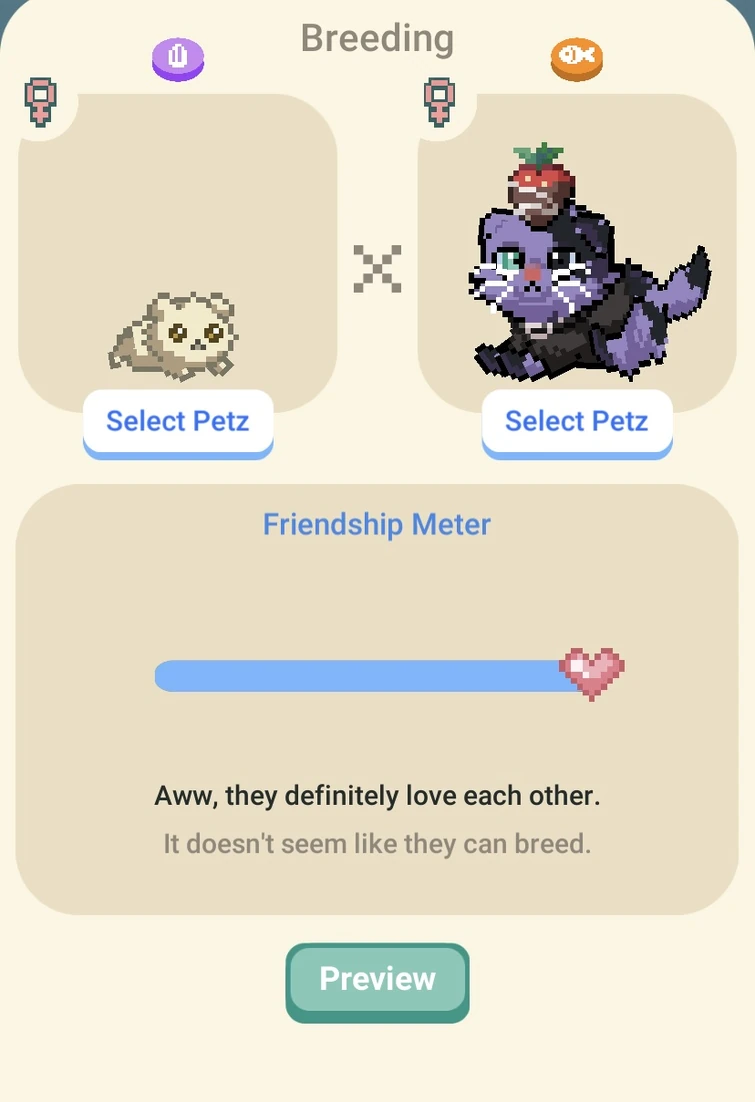Click the text saying they love each other

(377, 795)
